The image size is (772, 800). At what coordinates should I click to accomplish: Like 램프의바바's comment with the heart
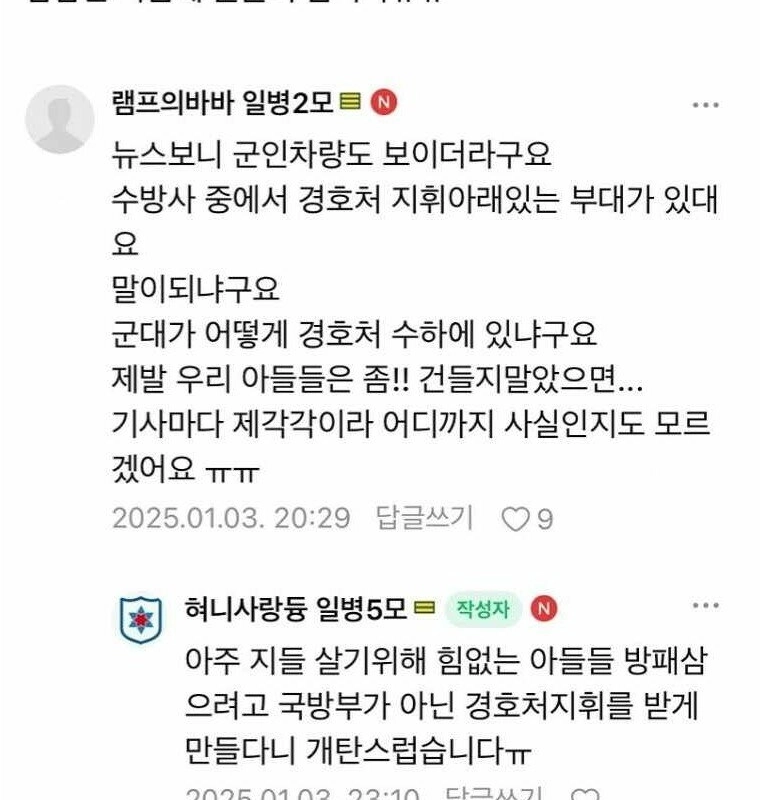515,519
